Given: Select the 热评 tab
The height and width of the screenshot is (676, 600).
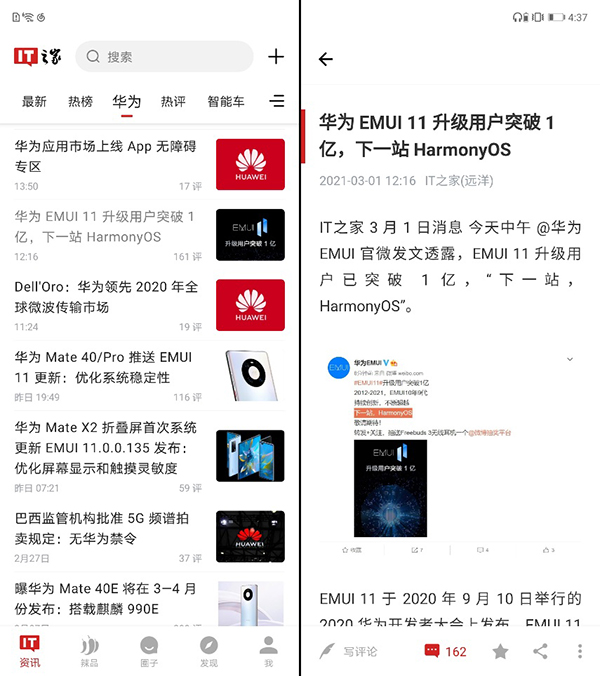Looking at the screenshot, I should 173,102.
